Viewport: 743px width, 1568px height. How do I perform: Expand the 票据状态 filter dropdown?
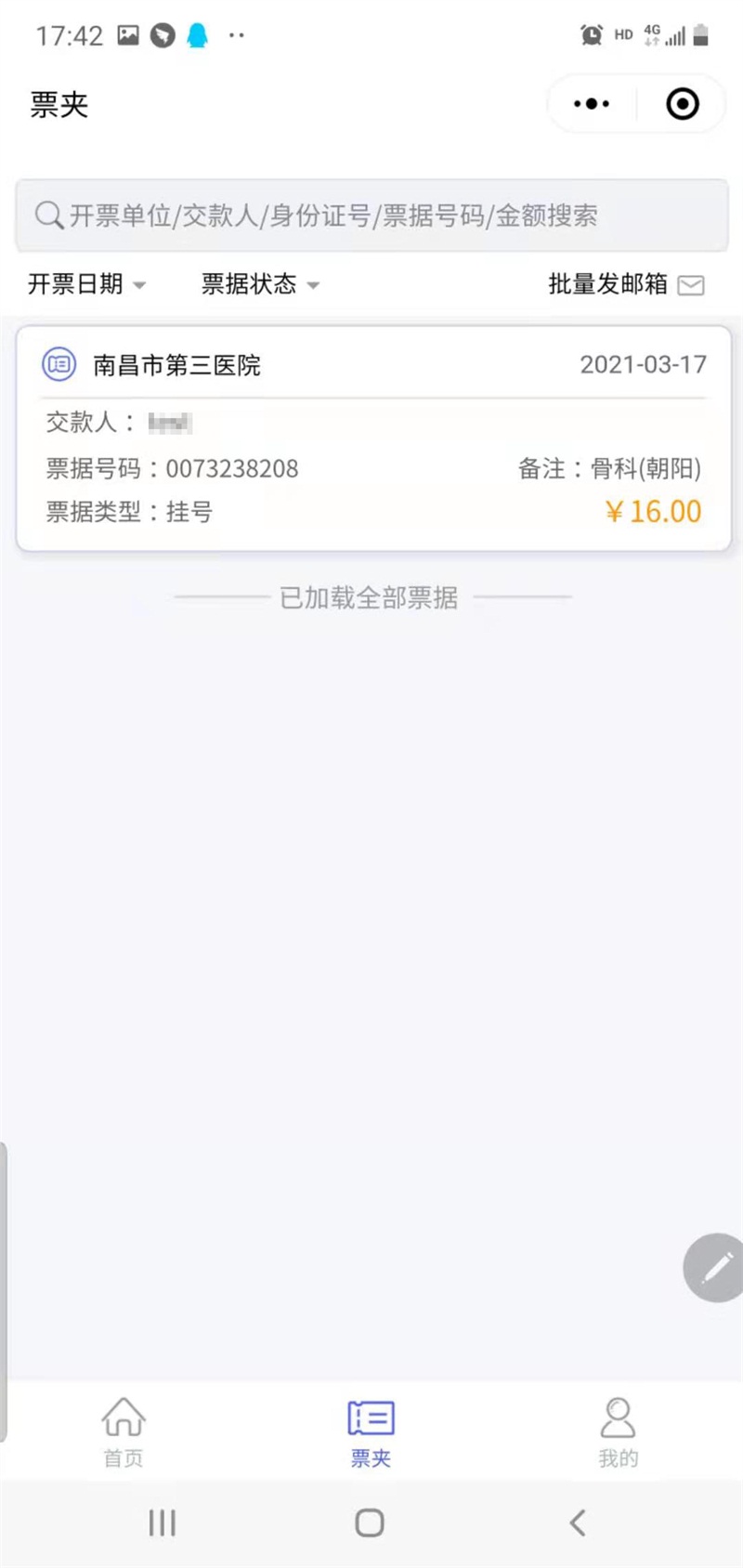tap(260, 284)
